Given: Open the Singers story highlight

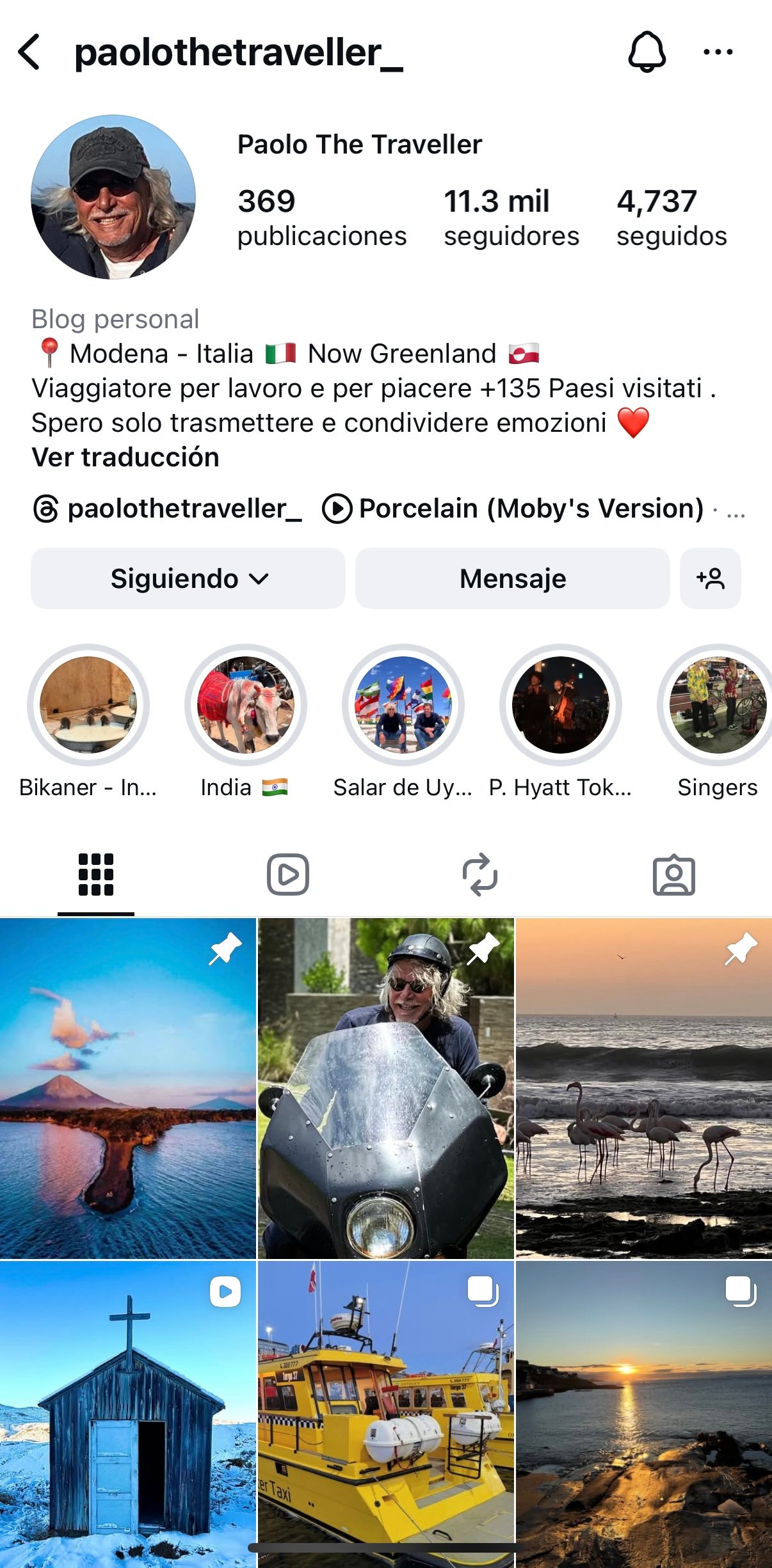Looking at the screenshot, I should coord(717,705).
